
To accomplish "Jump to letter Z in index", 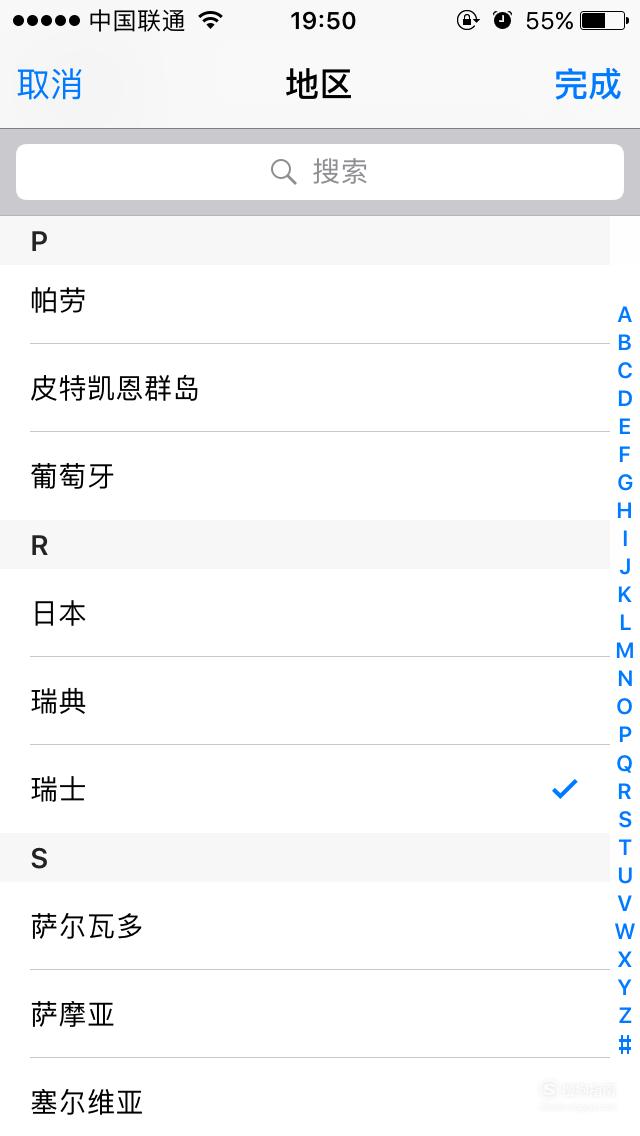I will point(625,1015).
